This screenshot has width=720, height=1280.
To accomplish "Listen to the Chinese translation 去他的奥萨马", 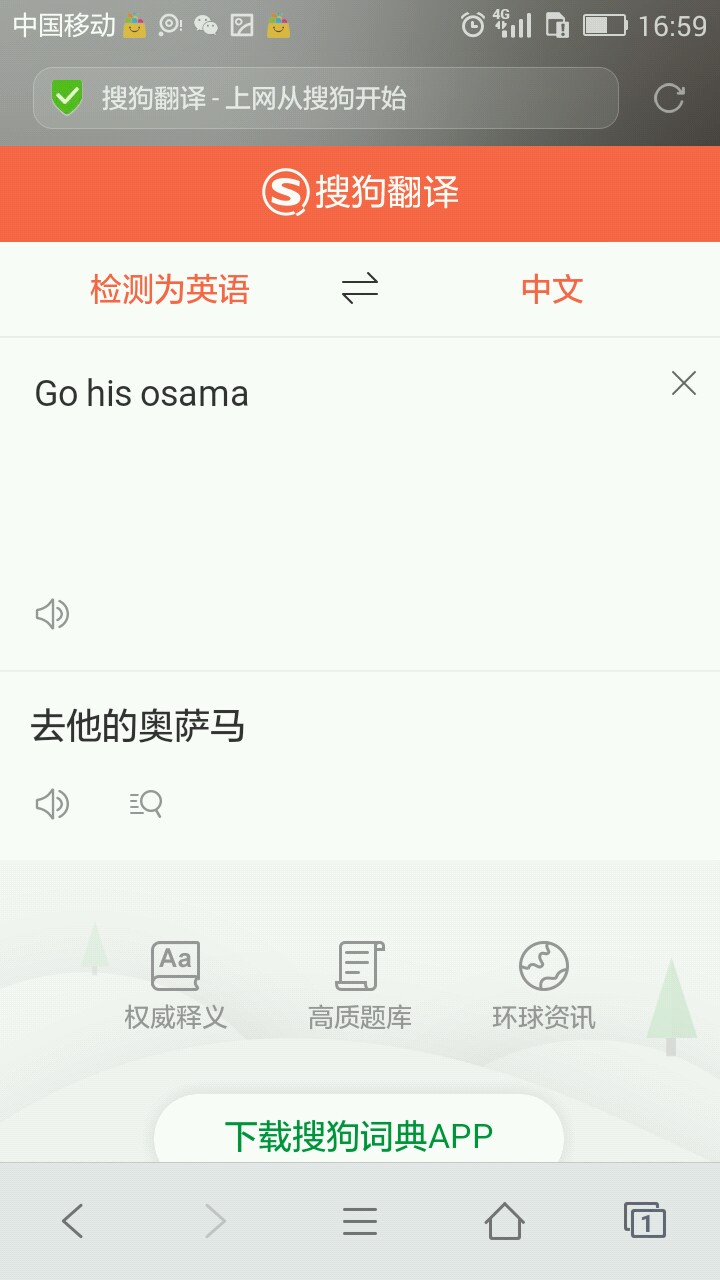I will point(52,803).
